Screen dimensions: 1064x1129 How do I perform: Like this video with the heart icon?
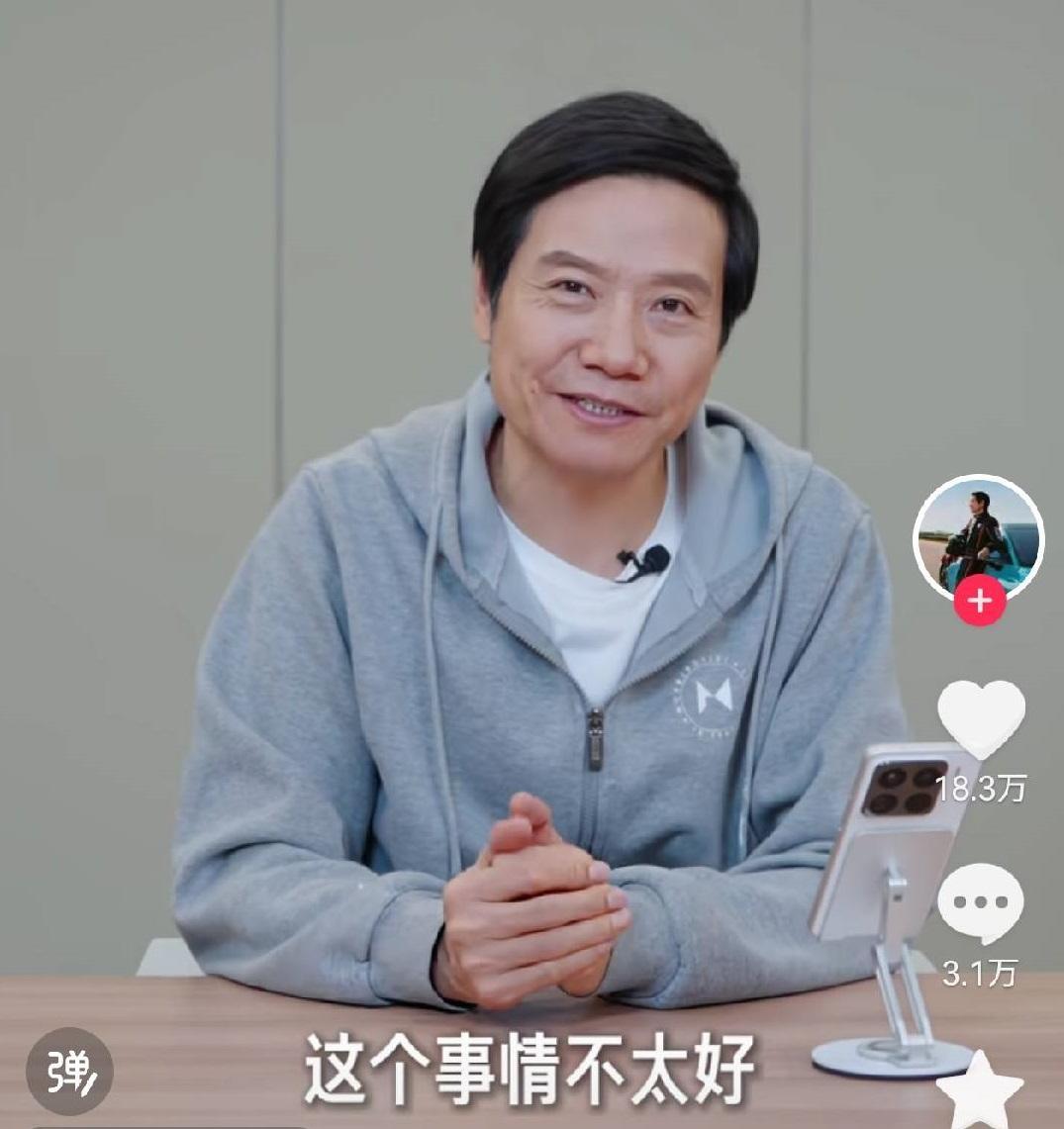tap(981, 719)
